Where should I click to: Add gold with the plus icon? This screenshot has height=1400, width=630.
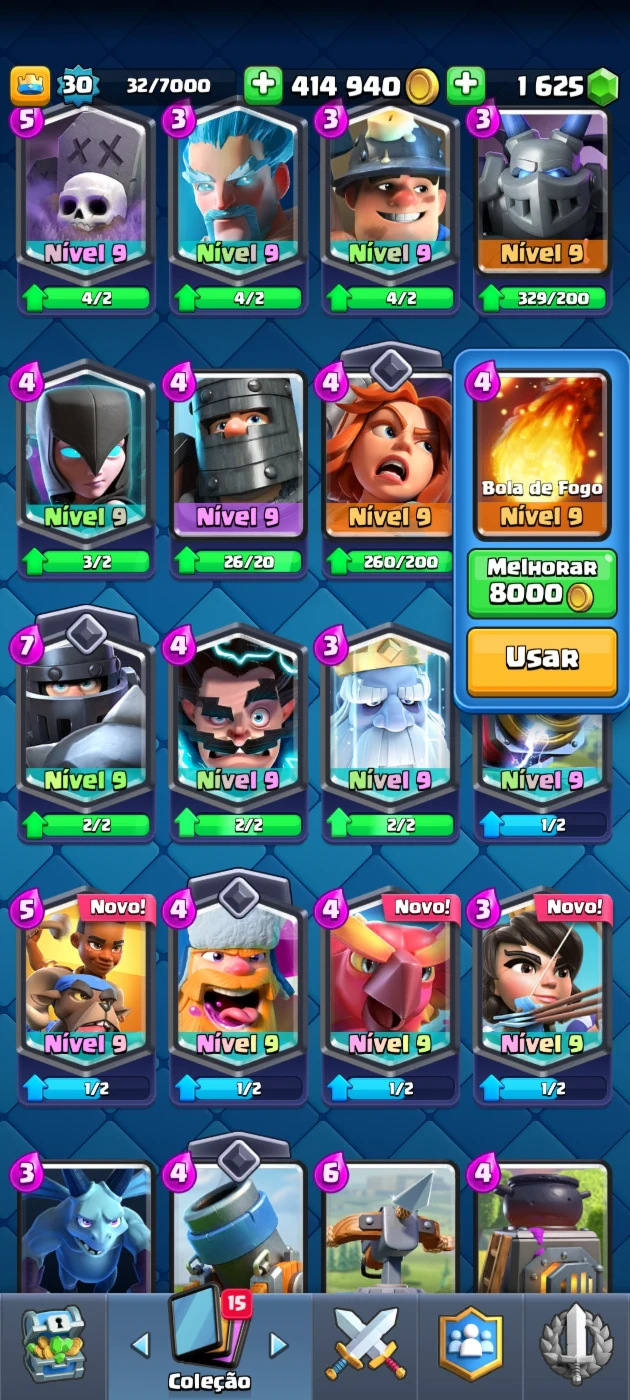click(x=263, y=86)
